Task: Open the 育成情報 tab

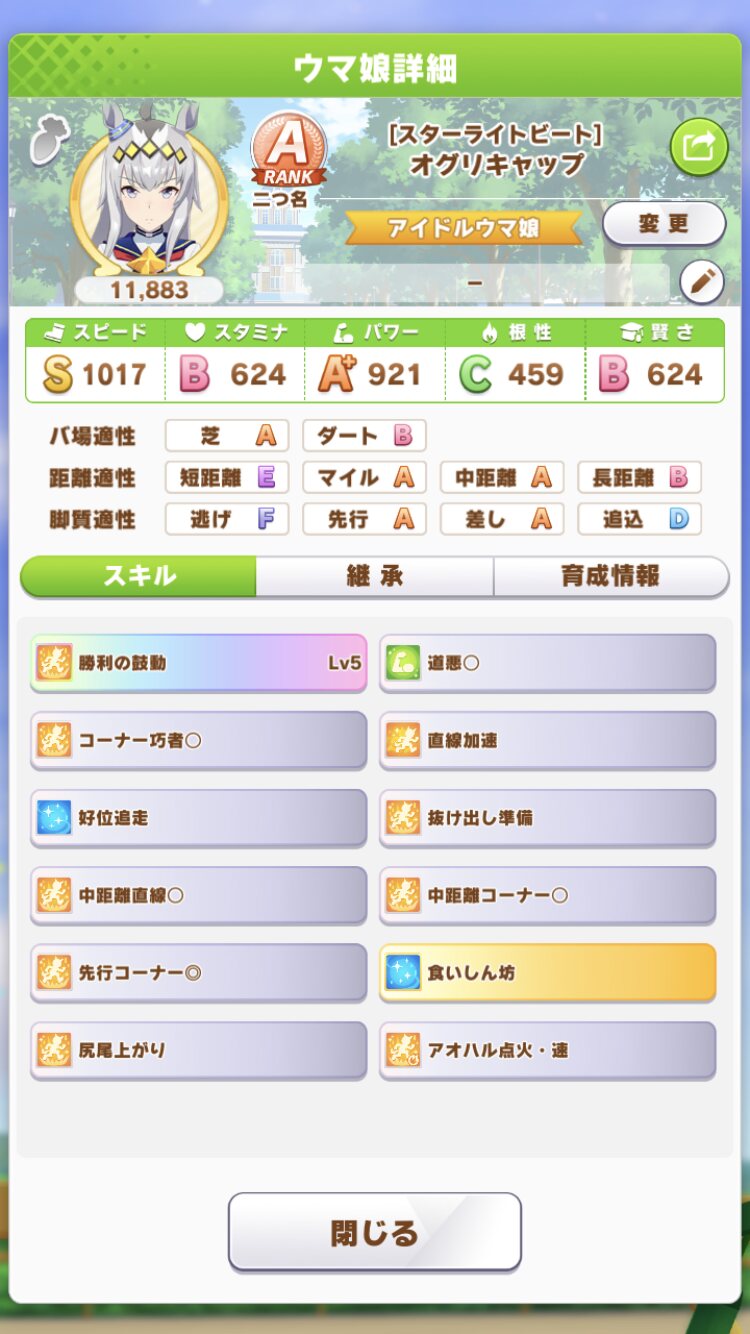Action: pos(610,576)
